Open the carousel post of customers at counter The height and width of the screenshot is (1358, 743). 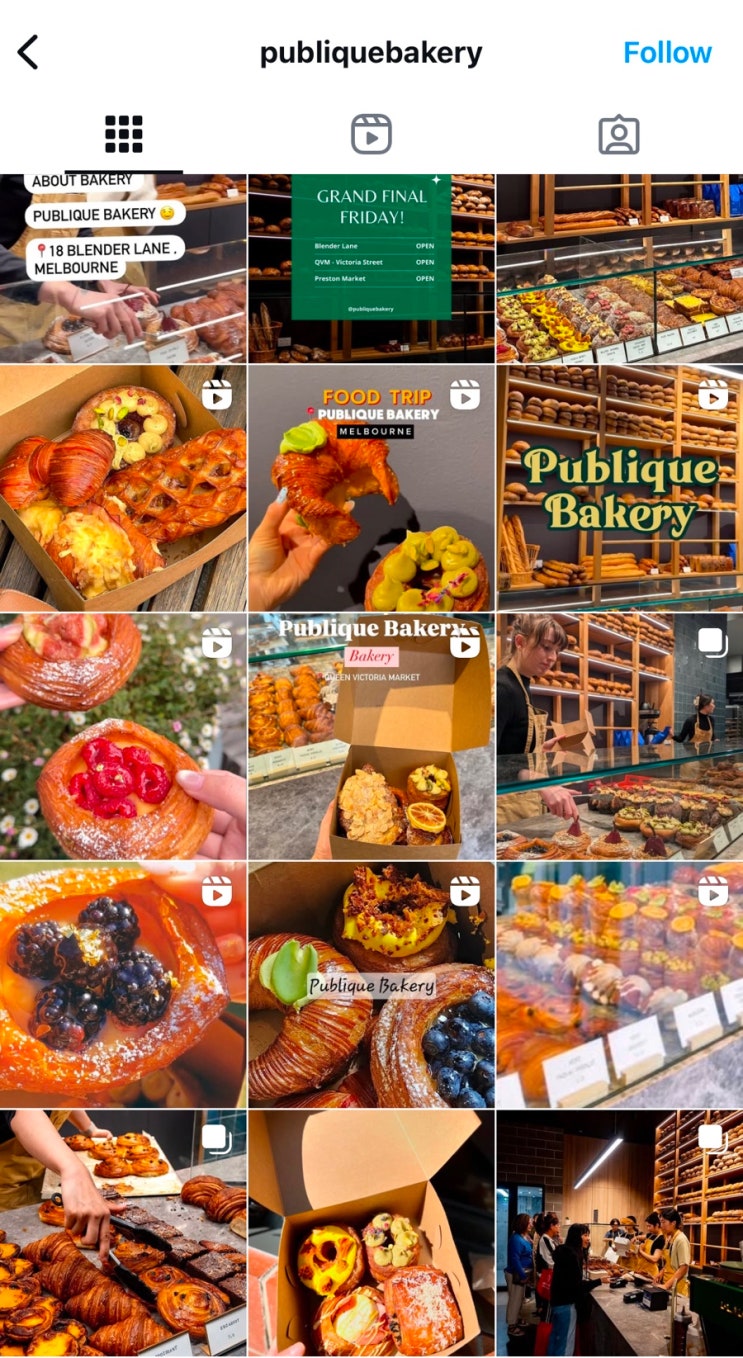tap(619, 1232)
